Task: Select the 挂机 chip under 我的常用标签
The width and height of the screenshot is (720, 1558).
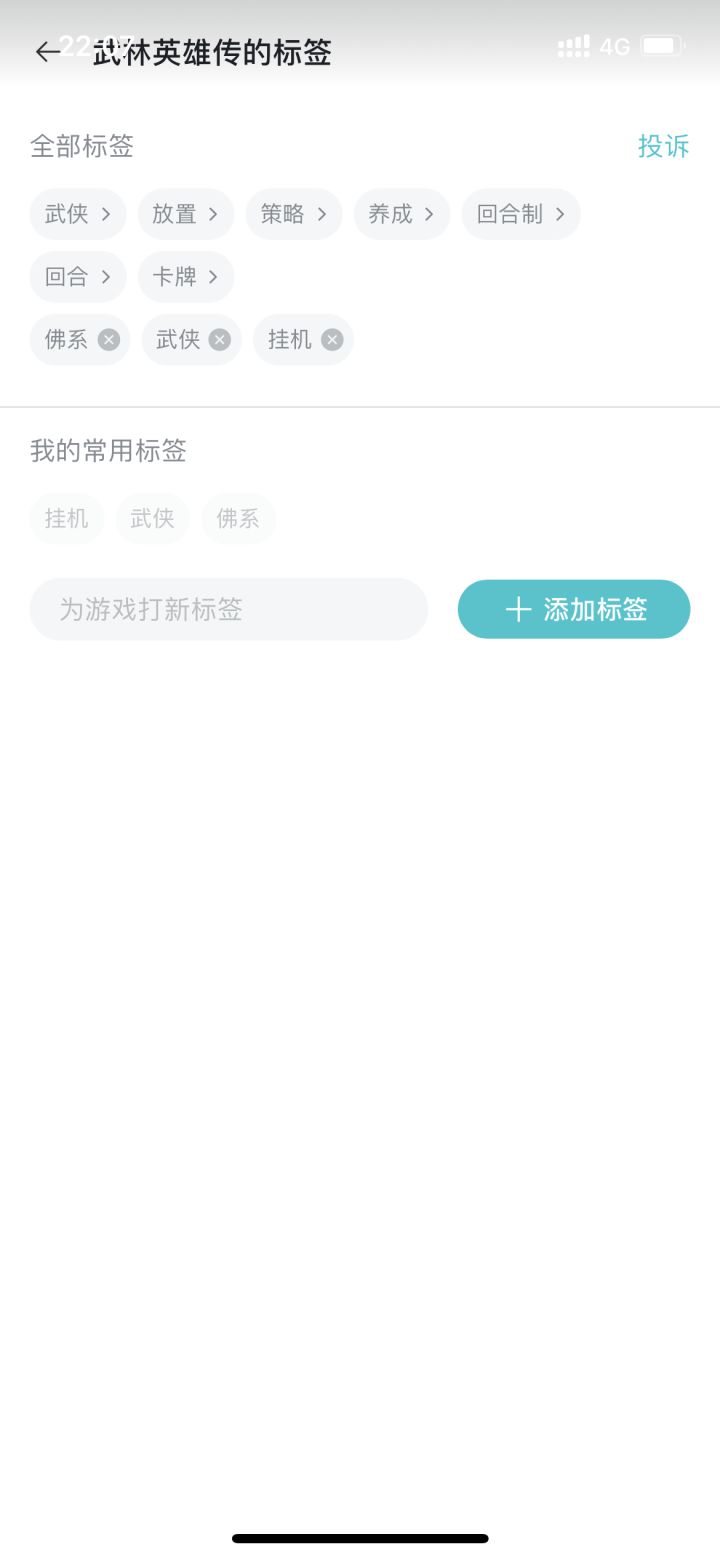Action: [x=66, y=518]
